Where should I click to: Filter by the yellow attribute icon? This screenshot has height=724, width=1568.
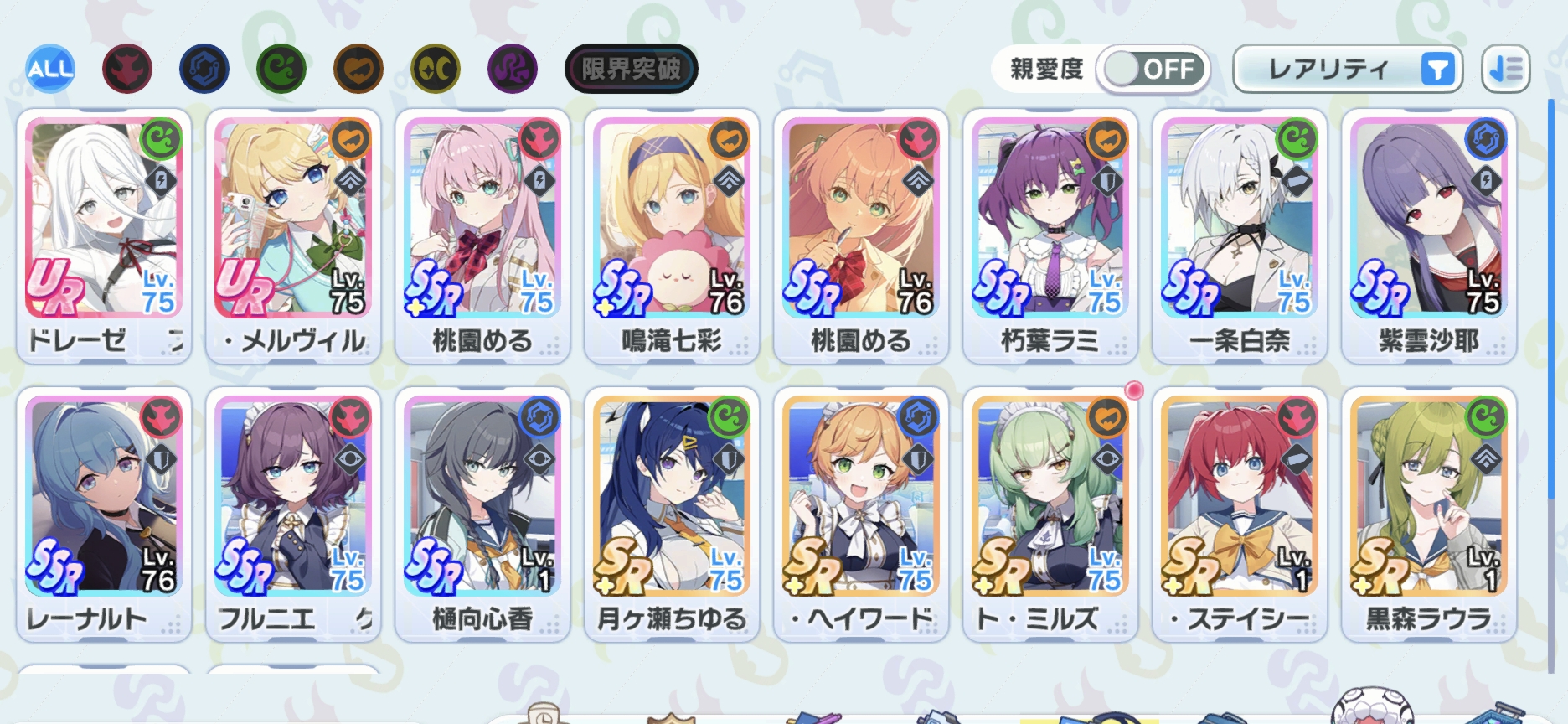click(436, 69)
